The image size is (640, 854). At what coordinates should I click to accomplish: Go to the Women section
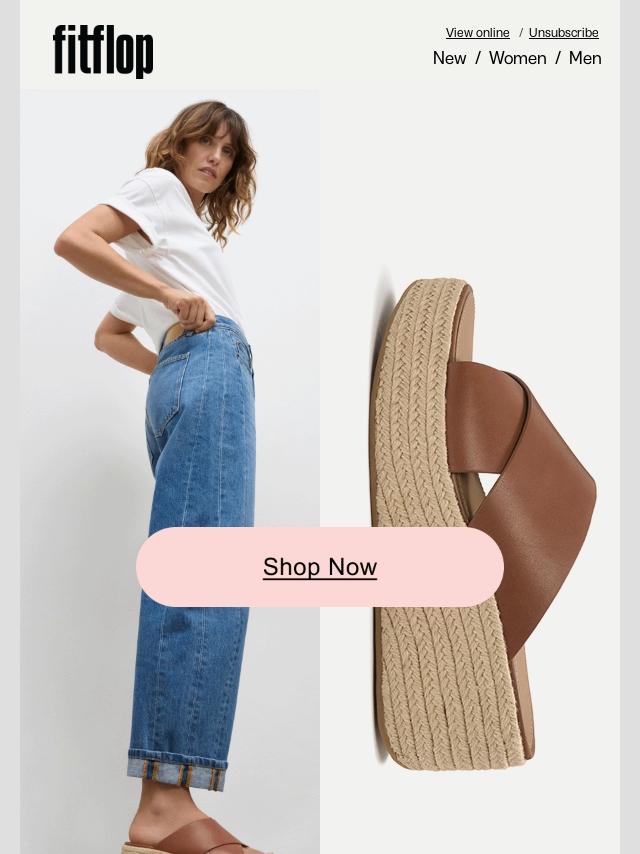coord(517,58)
